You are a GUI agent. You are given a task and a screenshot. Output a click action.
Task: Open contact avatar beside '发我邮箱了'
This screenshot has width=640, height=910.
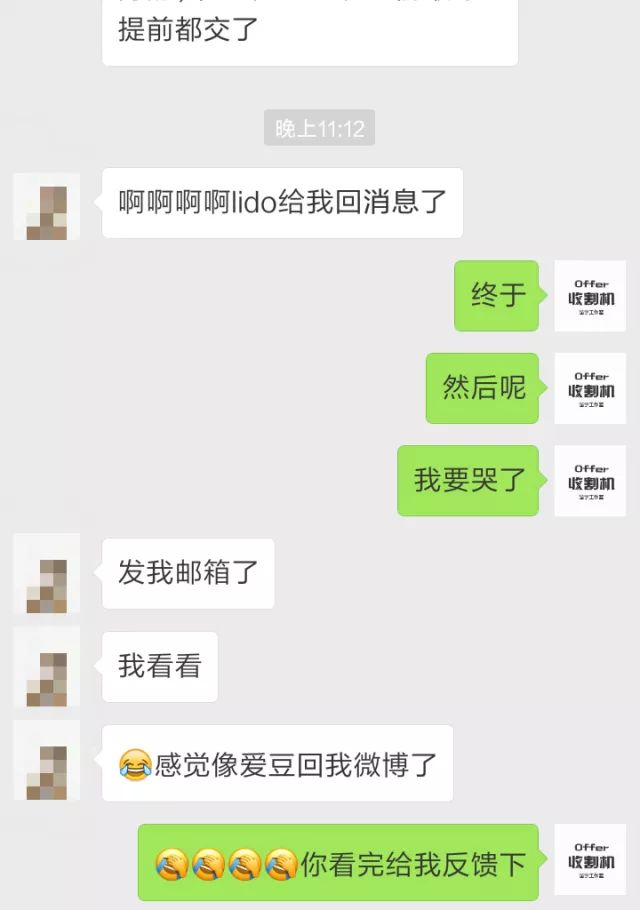pos(46,573)
